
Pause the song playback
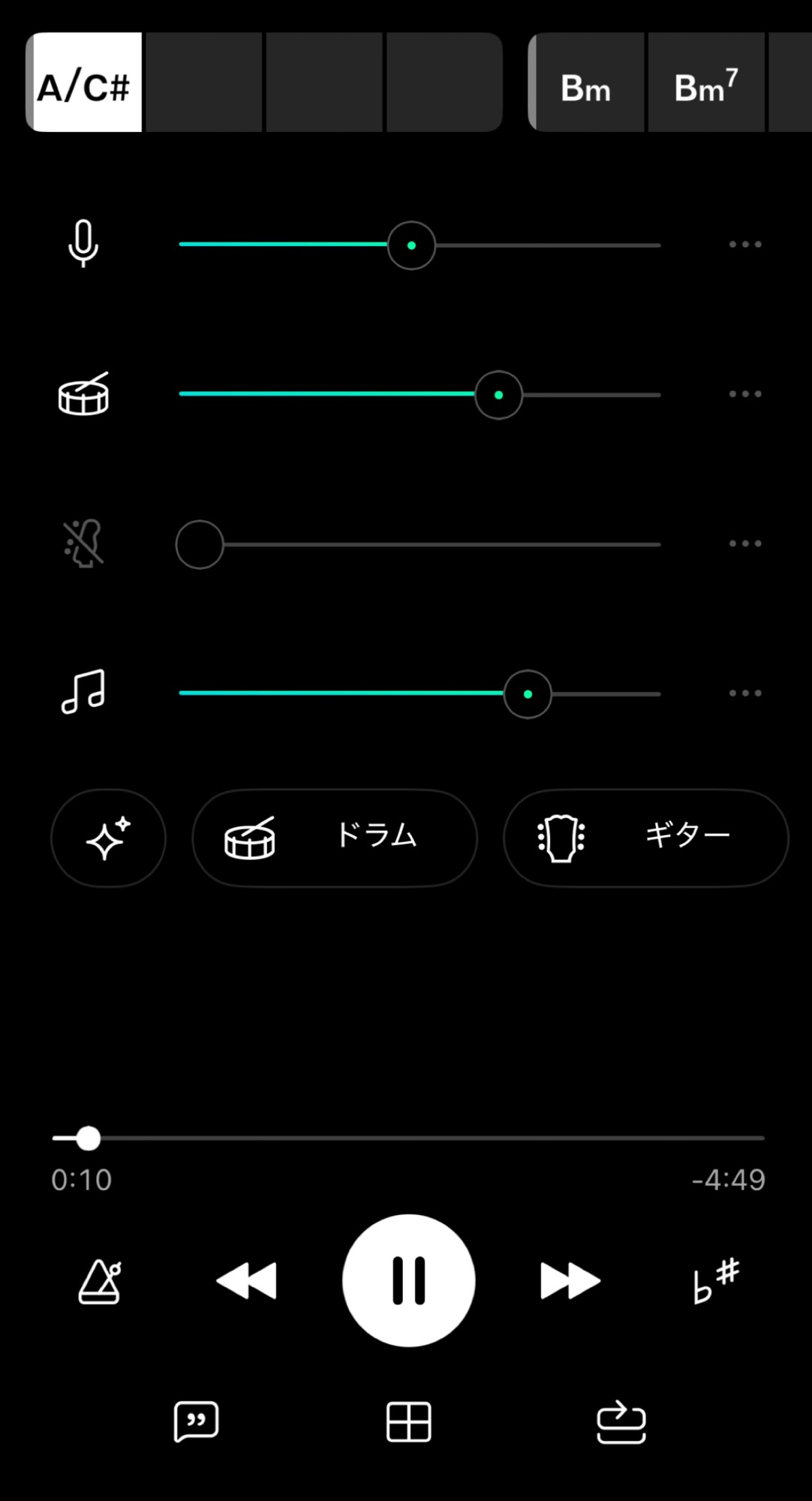[408, 1280]
